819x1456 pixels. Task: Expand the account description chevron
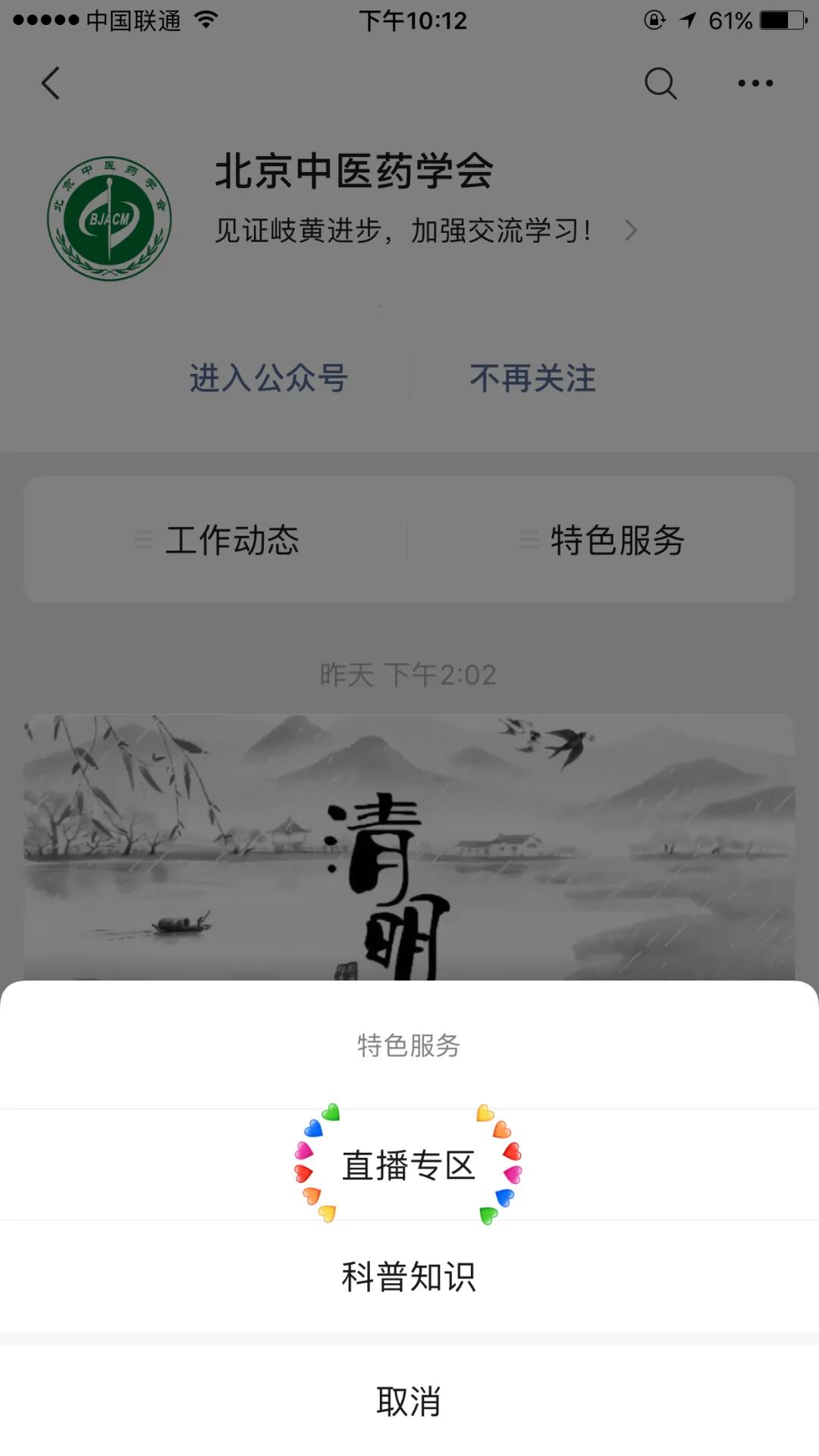pos(631,231)
